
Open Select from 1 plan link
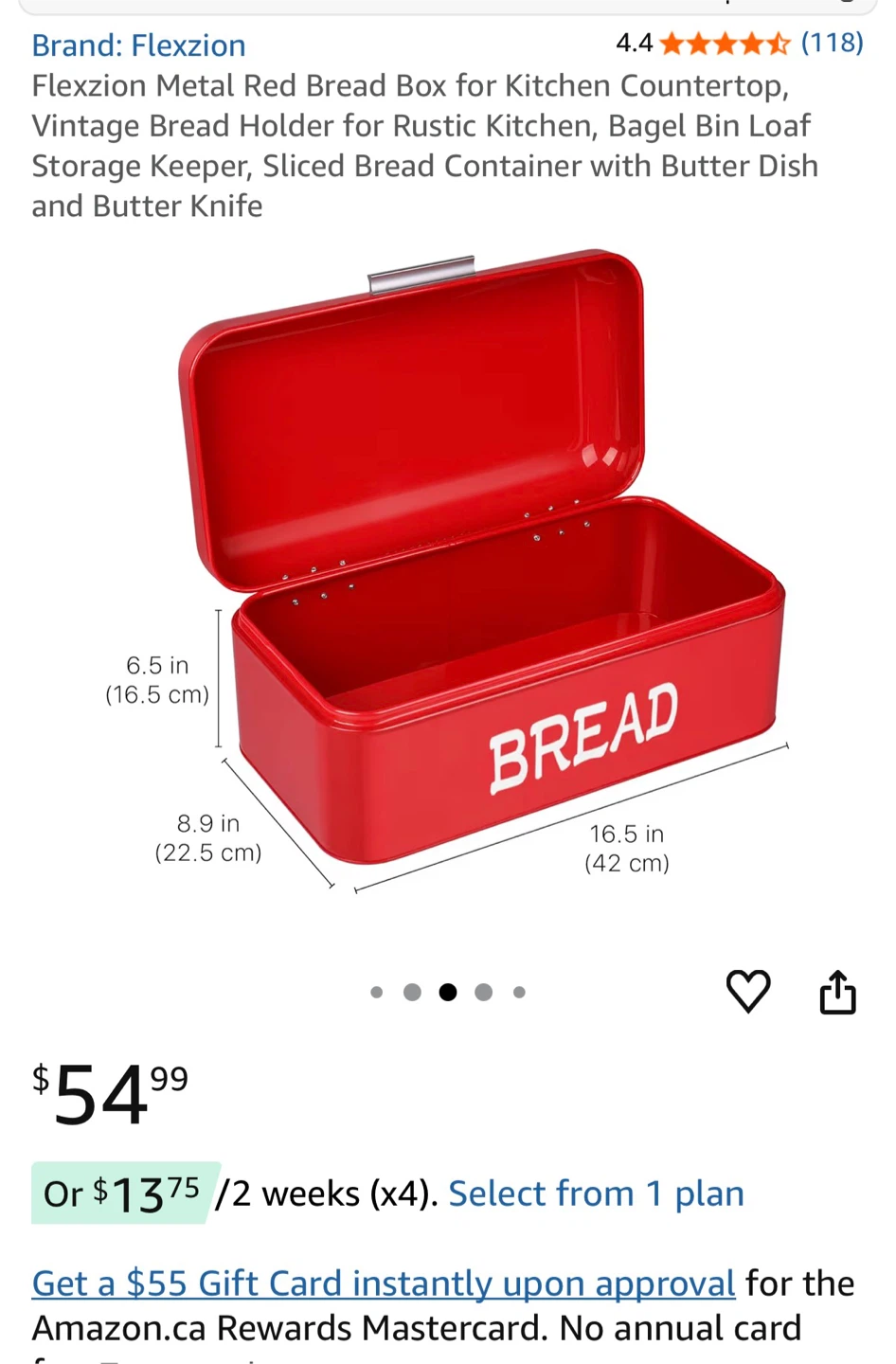pos(596,1193)
